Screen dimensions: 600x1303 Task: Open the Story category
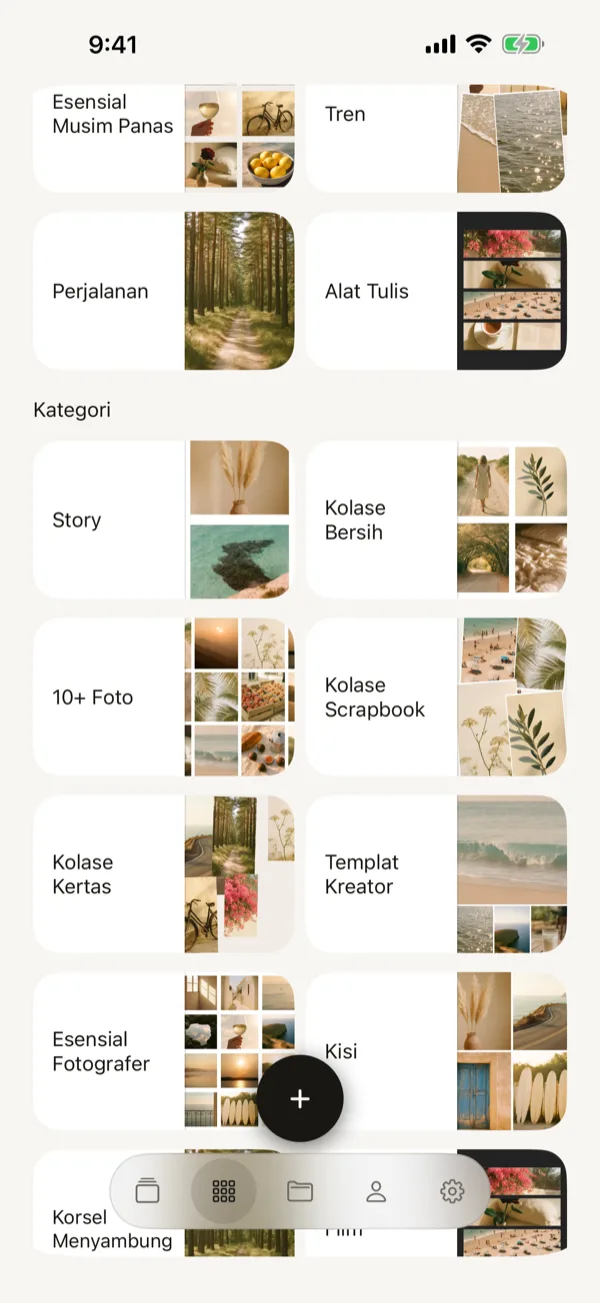point(164,520)
